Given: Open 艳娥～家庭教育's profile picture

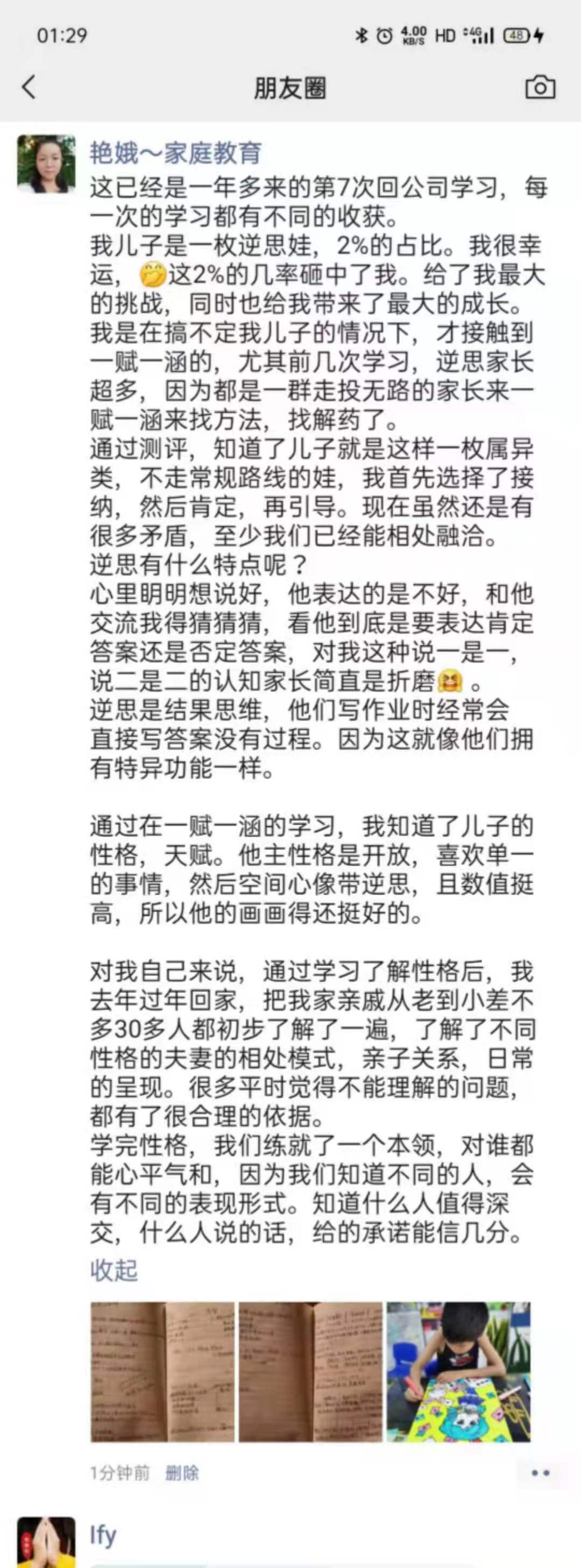Looking at the screenshot, I should pos(46,164).
